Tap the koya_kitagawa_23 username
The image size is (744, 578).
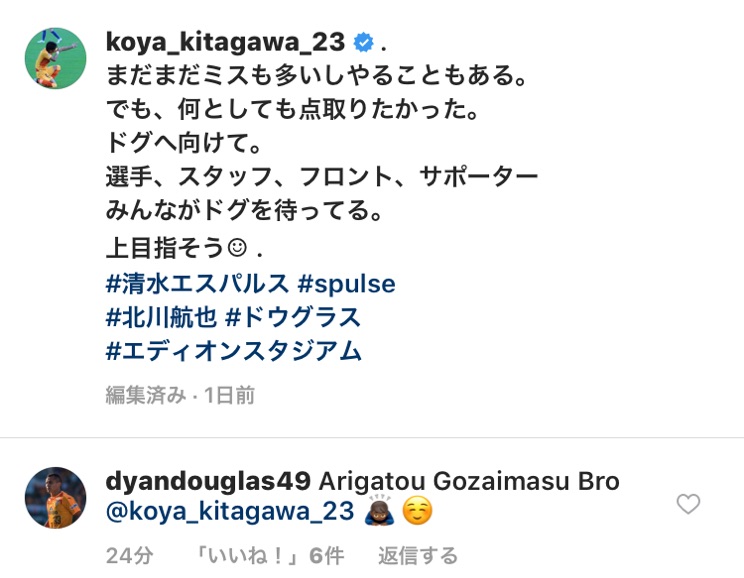point(225,42)
